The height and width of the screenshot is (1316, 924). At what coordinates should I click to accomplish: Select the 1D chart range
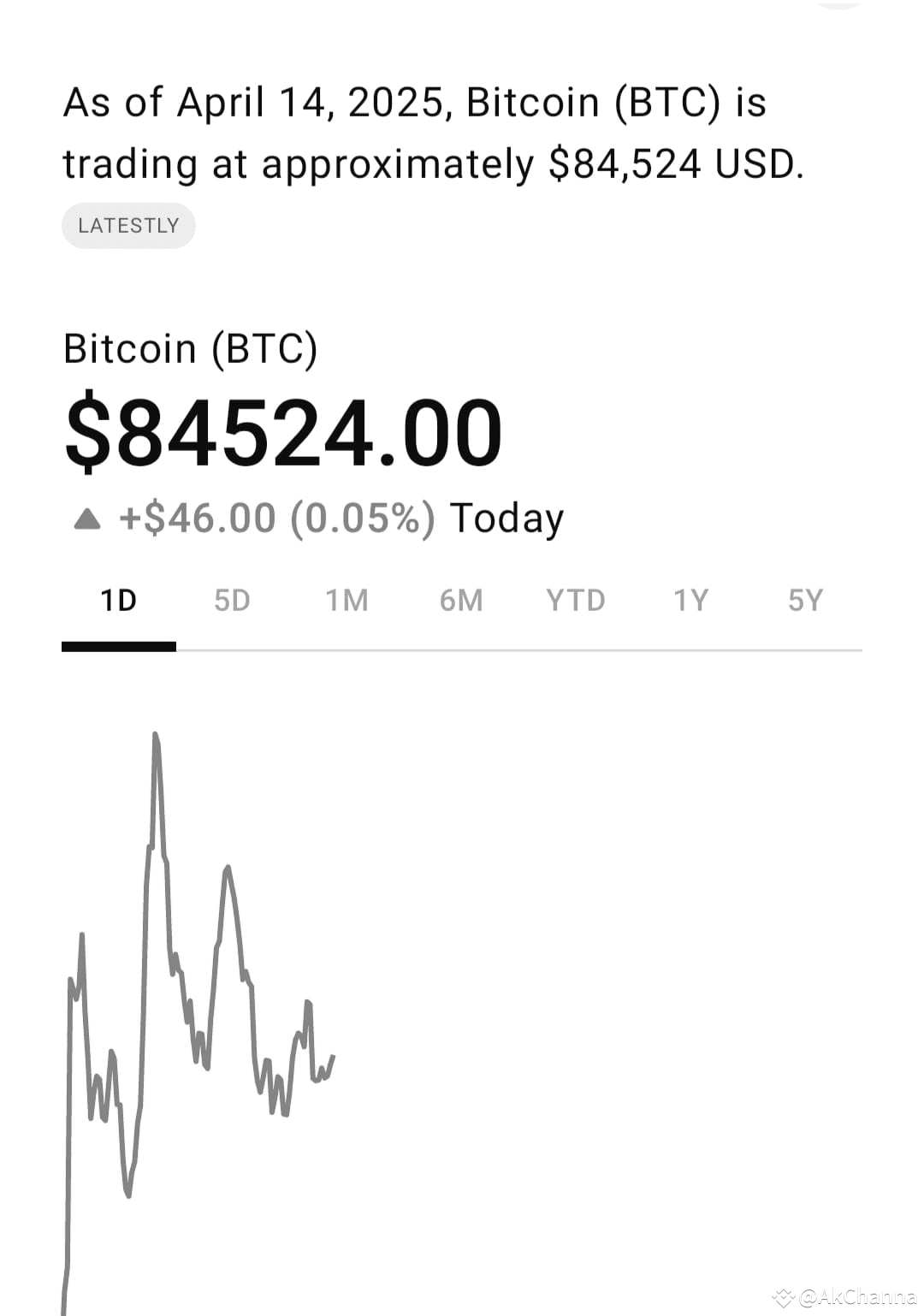(x=119, y=601)
